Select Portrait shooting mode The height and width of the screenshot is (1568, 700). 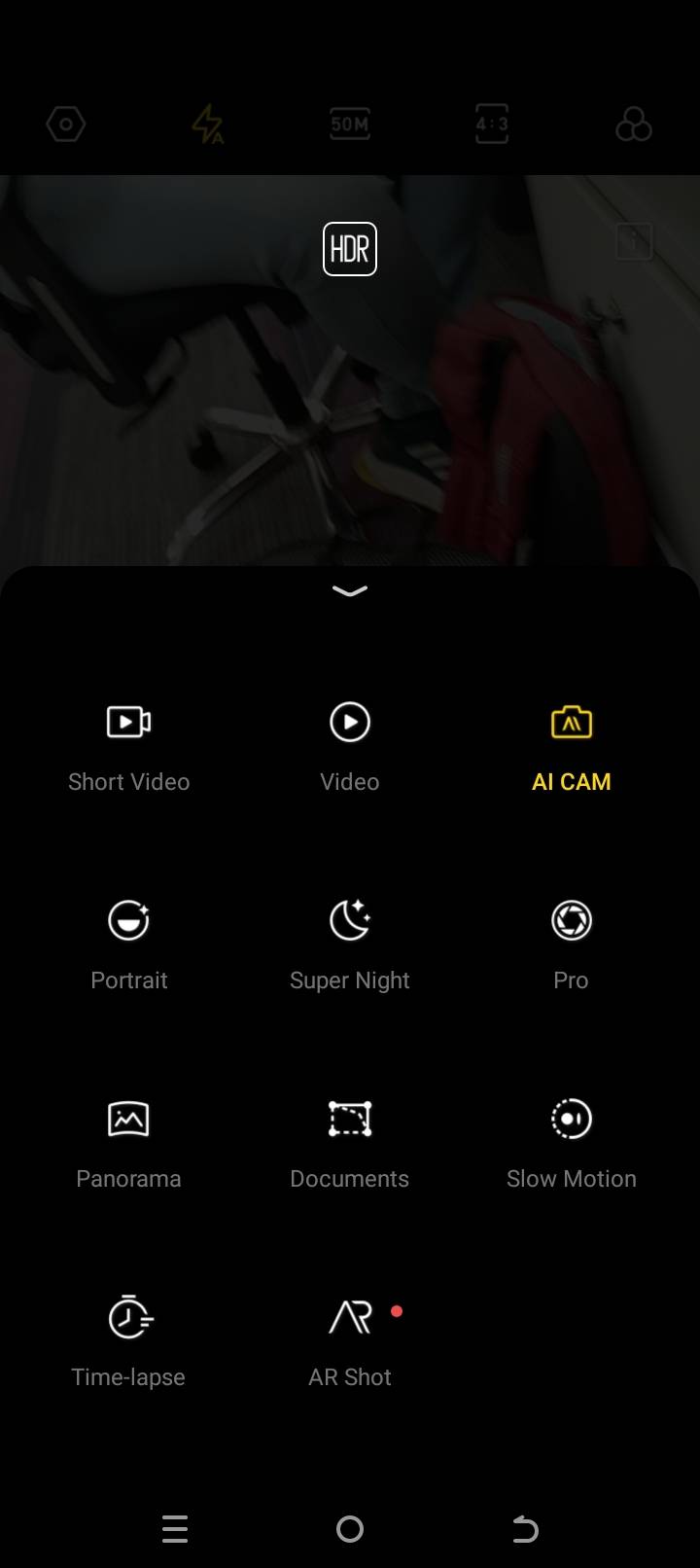click(128, 942)
